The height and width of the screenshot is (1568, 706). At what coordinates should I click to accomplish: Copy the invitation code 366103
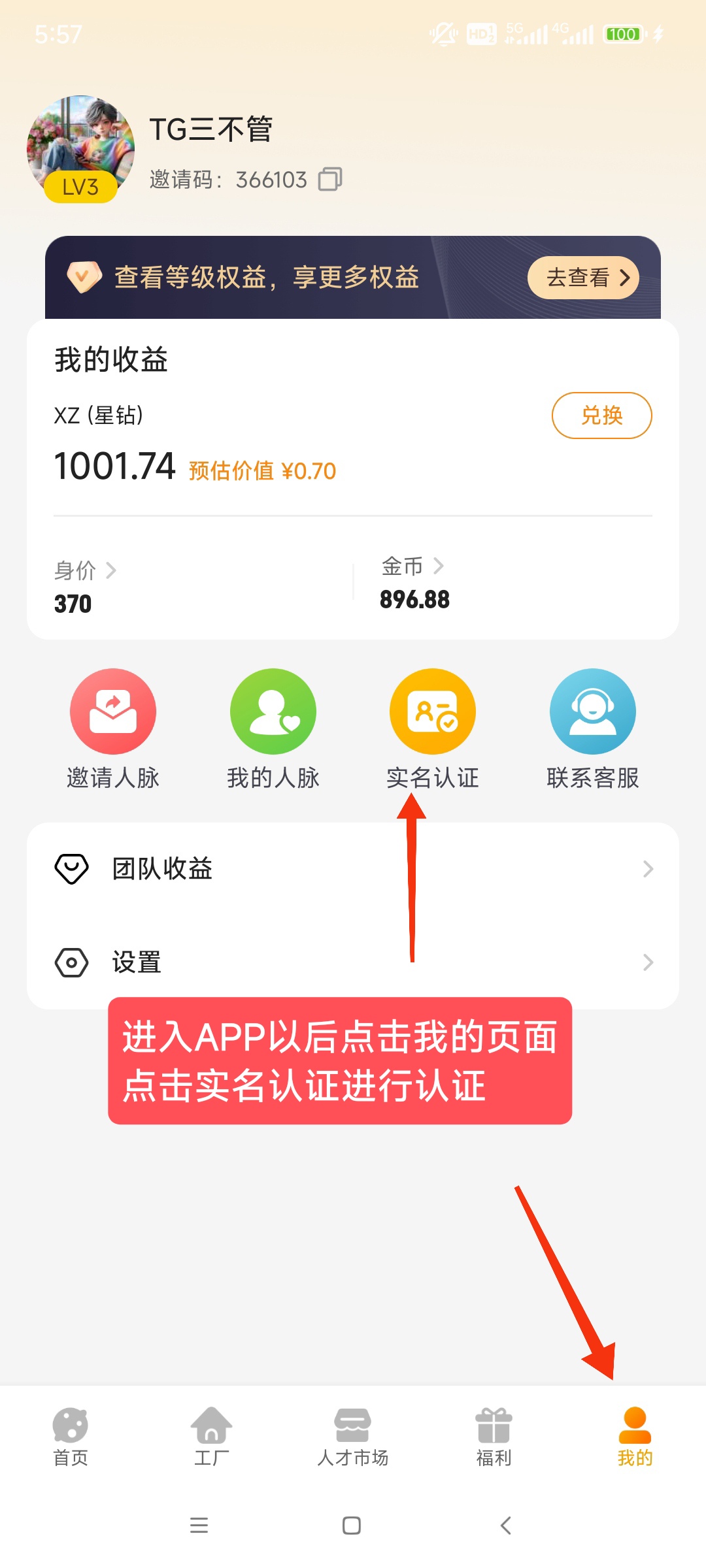[330, 179]
